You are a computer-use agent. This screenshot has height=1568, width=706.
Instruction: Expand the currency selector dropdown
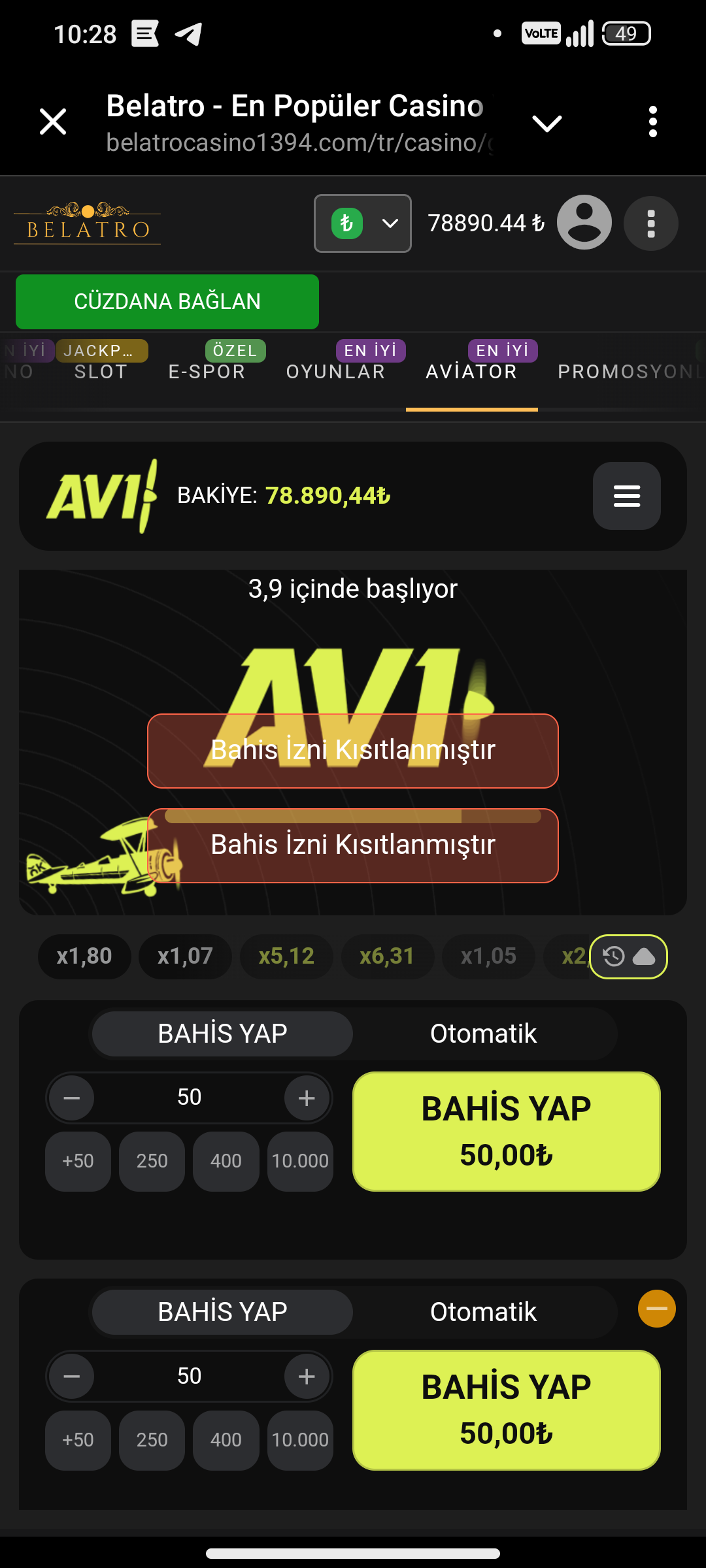363,223
